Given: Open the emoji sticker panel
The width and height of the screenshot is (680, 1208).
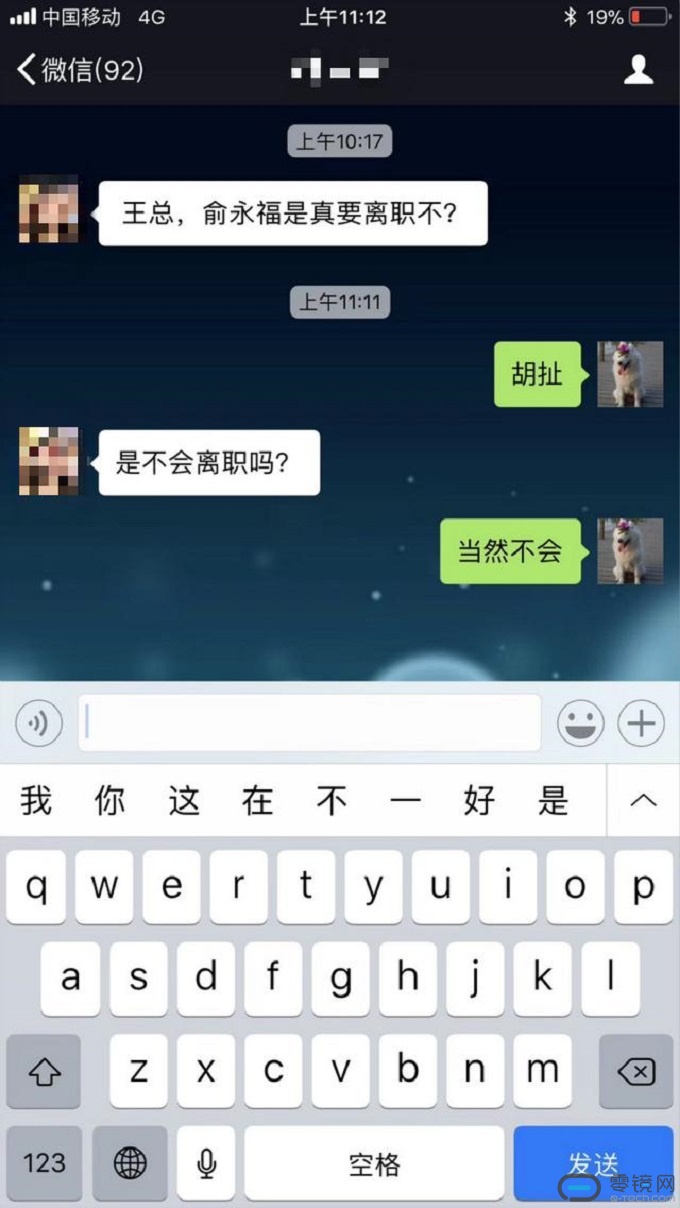Looking at the screenshot, I should (x=580, y=723).
